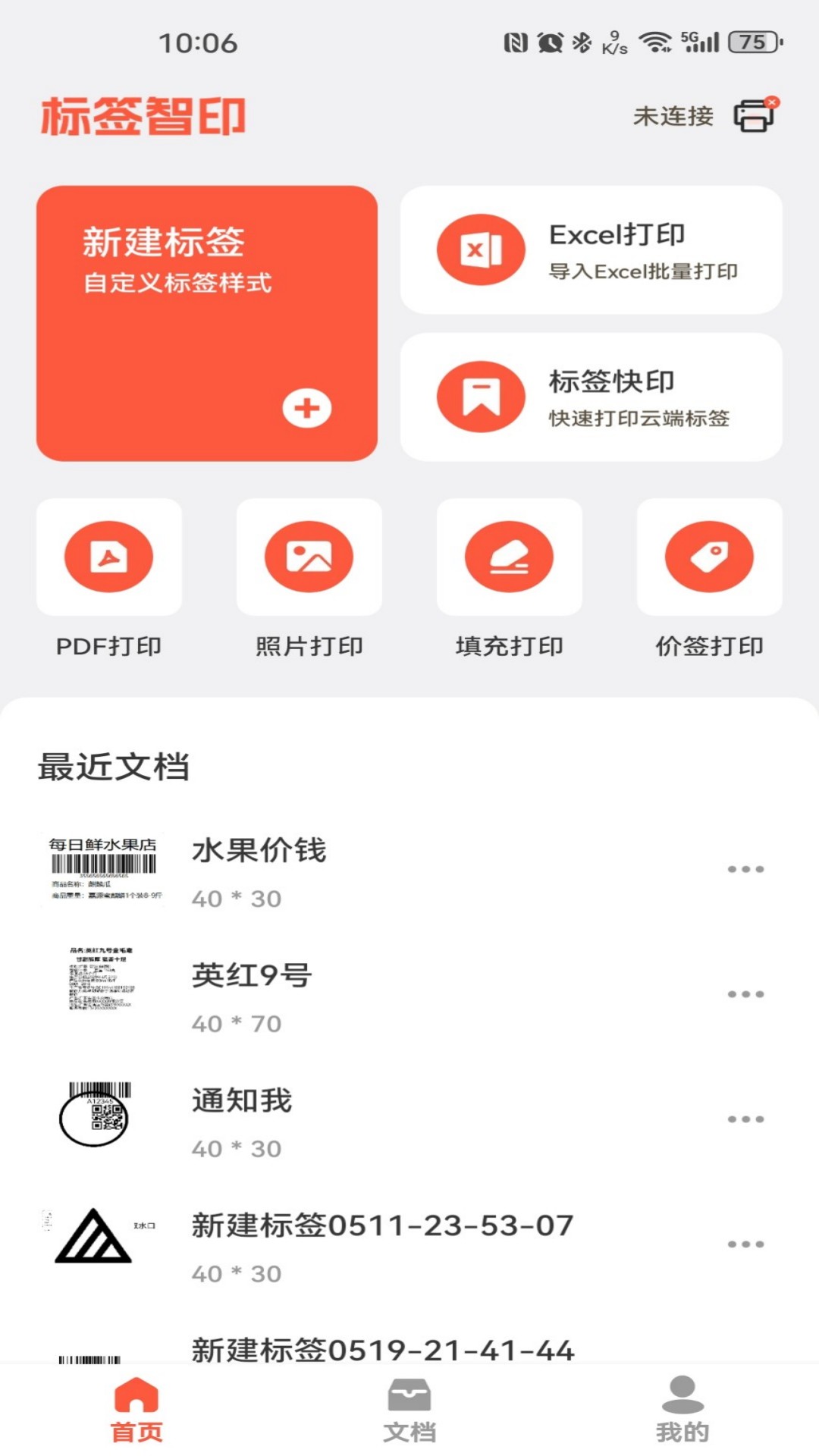Open 新建标签0519-21-41-44 document

[x=382, y=1350]
